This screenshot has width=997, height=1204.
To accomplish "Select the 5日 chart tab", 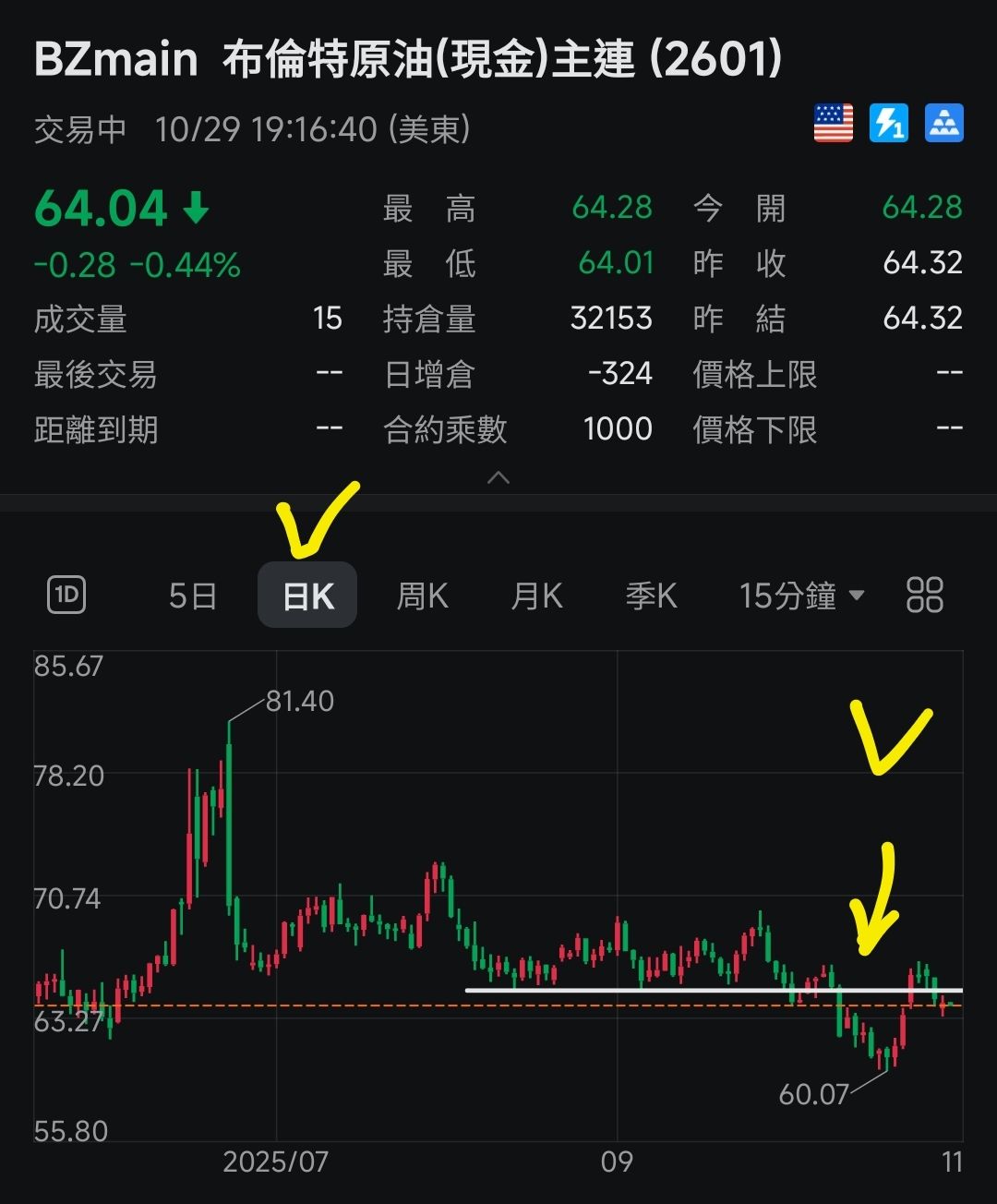I will coord(192,596).
